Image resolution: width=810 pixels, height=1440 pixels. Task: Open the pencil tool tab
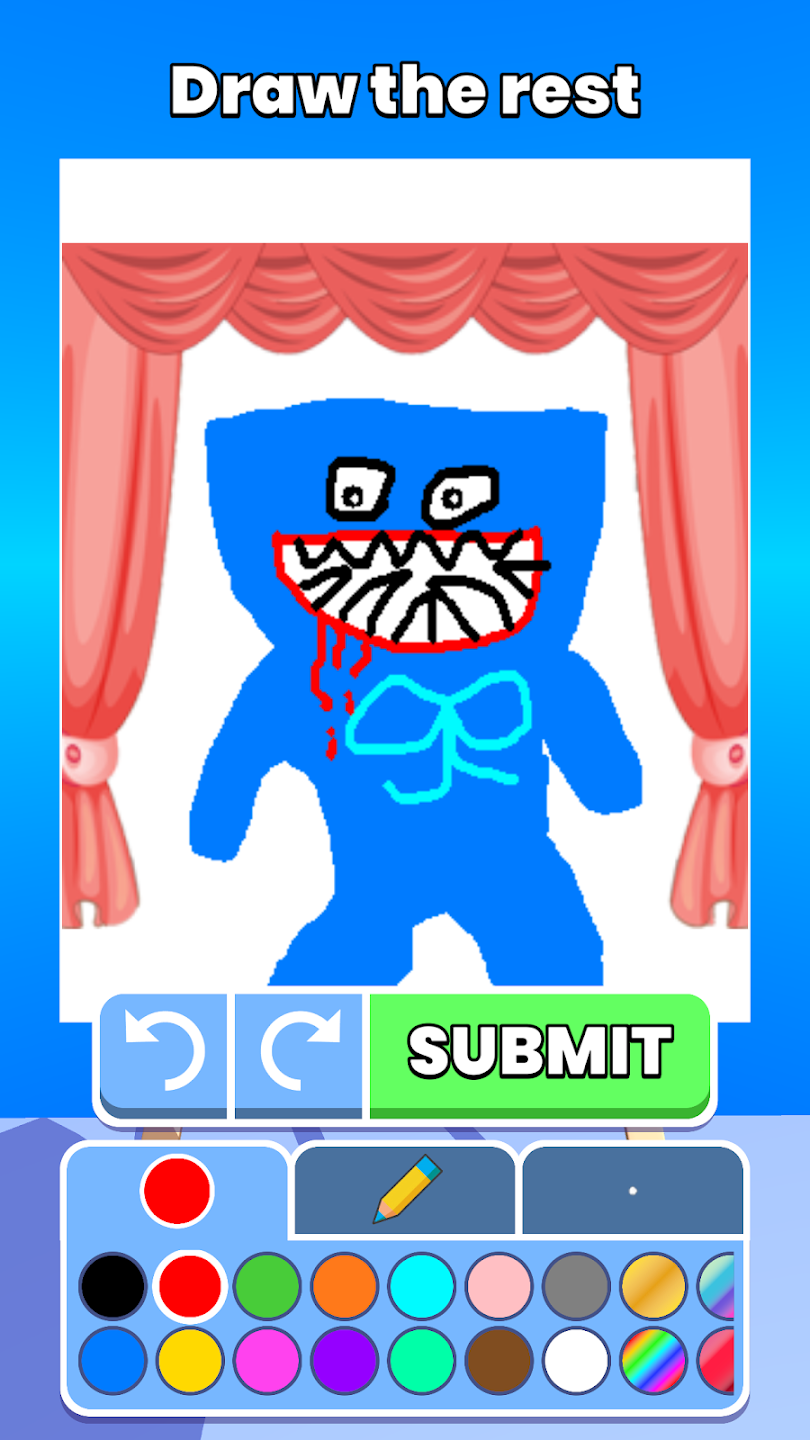tap(406, 1189)
